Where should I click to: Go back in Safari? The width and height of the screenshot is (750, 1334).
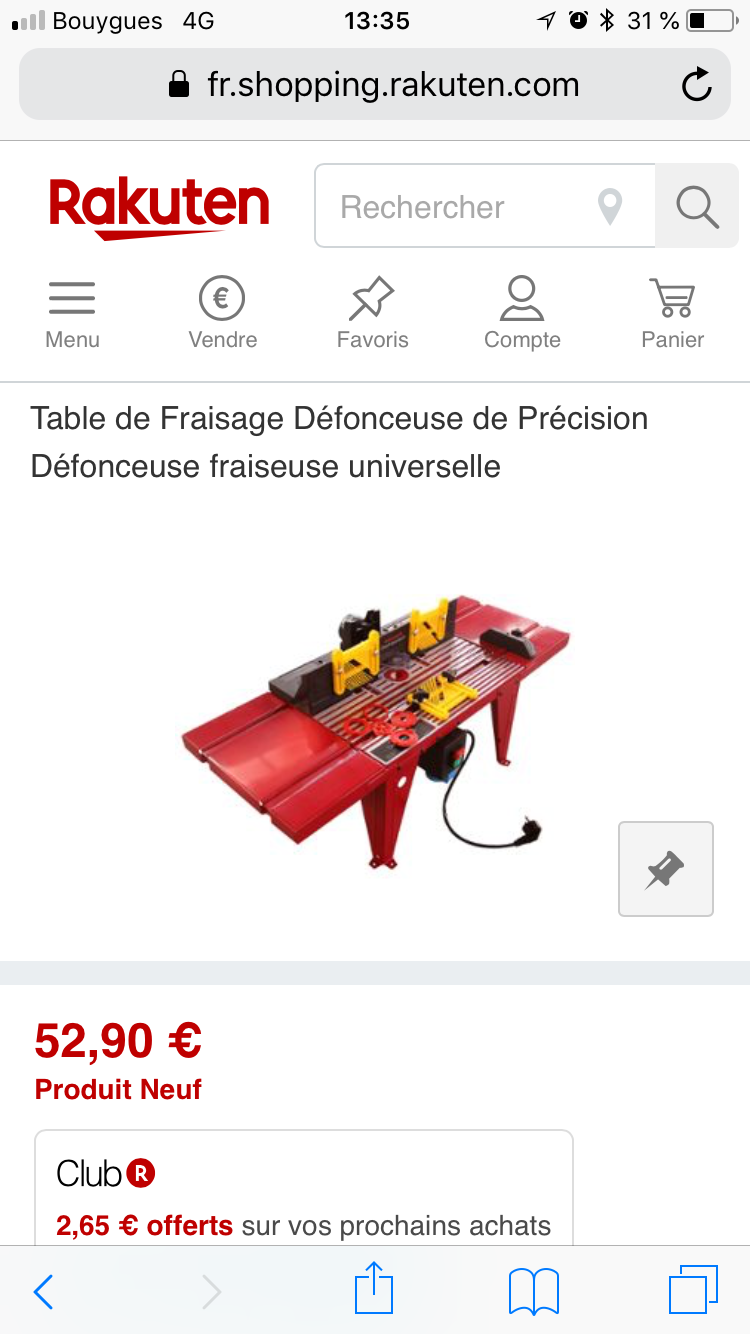click(x=43, y=1291)
